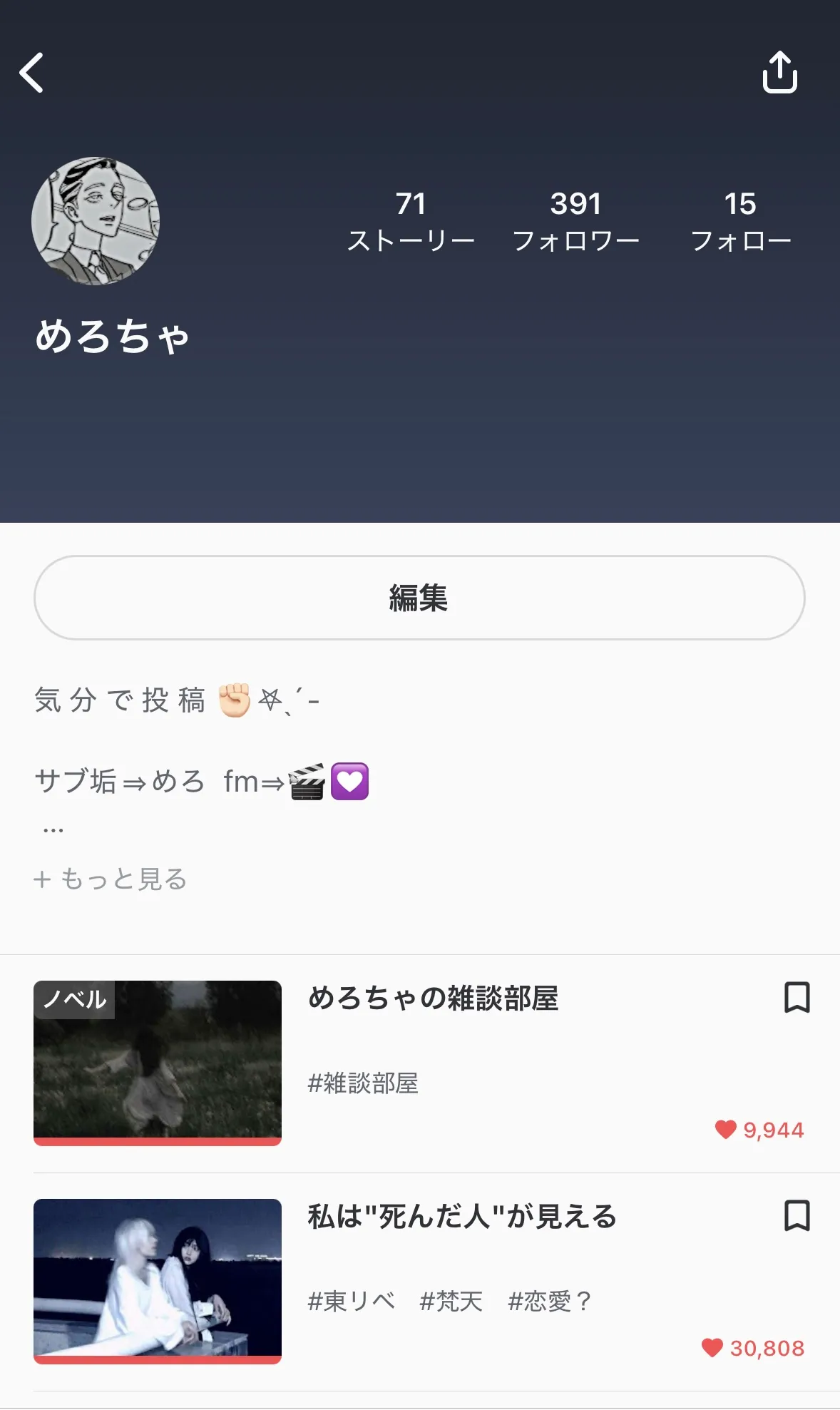The width and height of the screenshot is (840, 1410).
Task: Tap the 編集 button
Action: click(419, 598)
